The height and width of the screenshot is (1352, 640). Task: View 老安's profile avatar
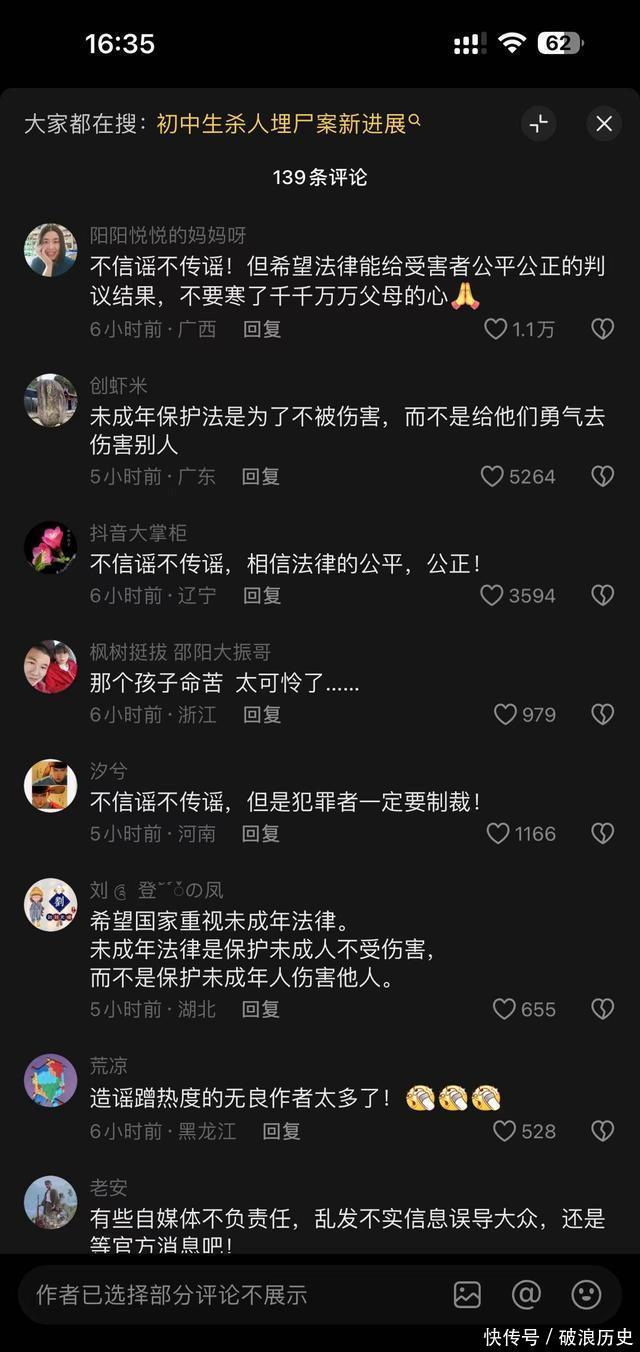(x=50, y=1202)
